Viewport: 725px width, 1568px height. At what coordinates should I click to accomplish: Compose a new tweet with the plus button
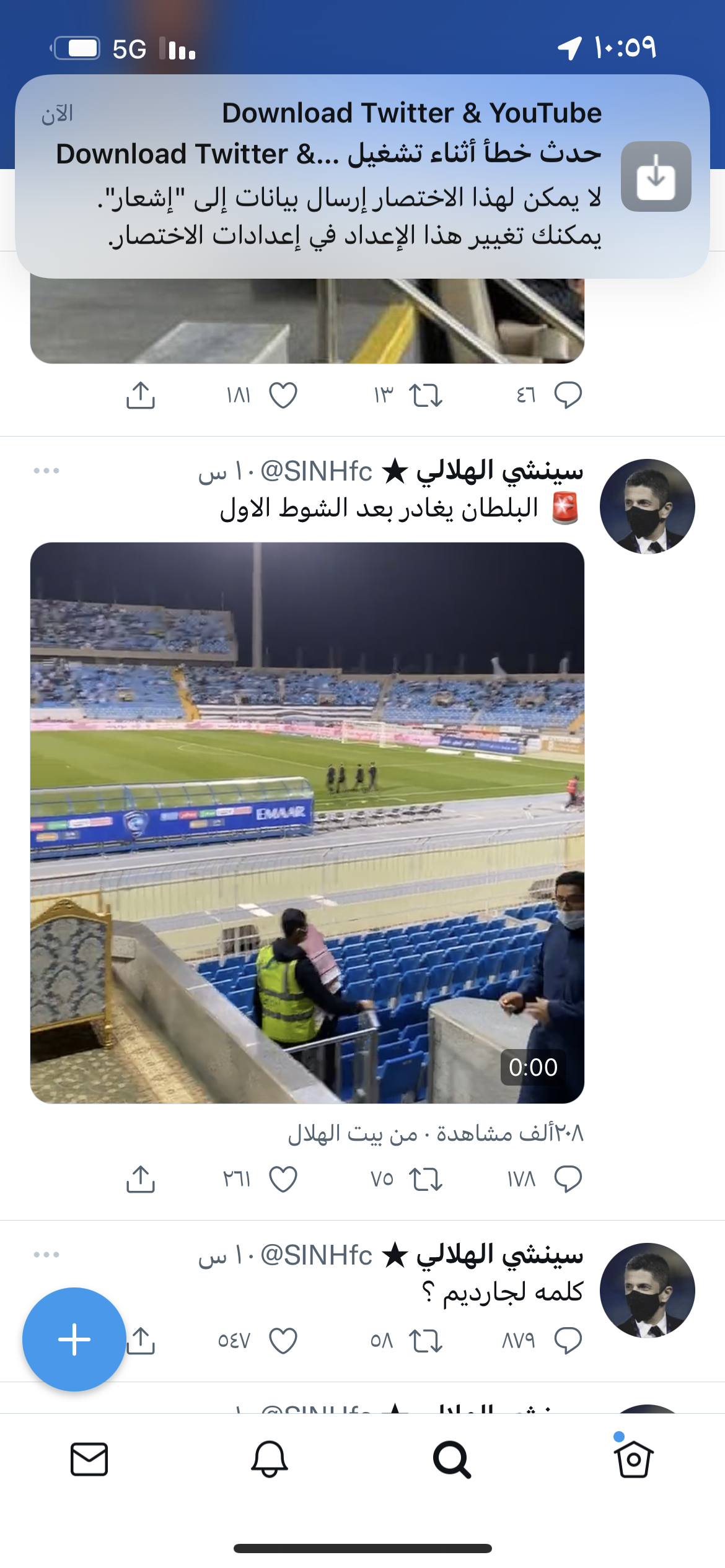pyautogui.click(x=74, y=1339)
